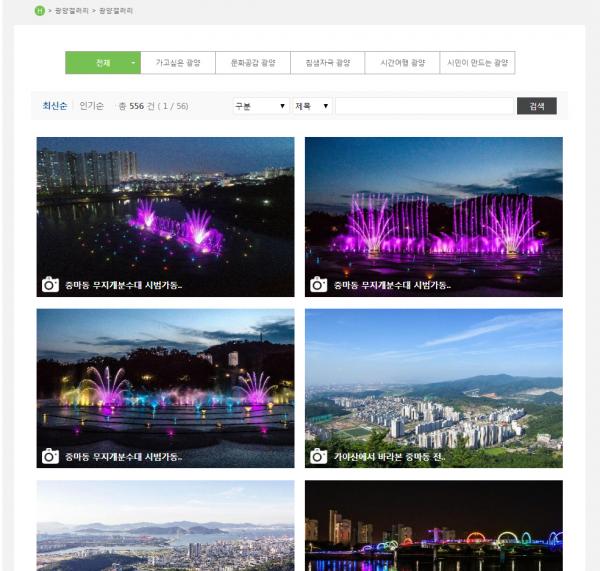Viewport: 600px width, 571px height.
Task: Switch to the 문화공감 광양 tab
Action: coord(252,63)
